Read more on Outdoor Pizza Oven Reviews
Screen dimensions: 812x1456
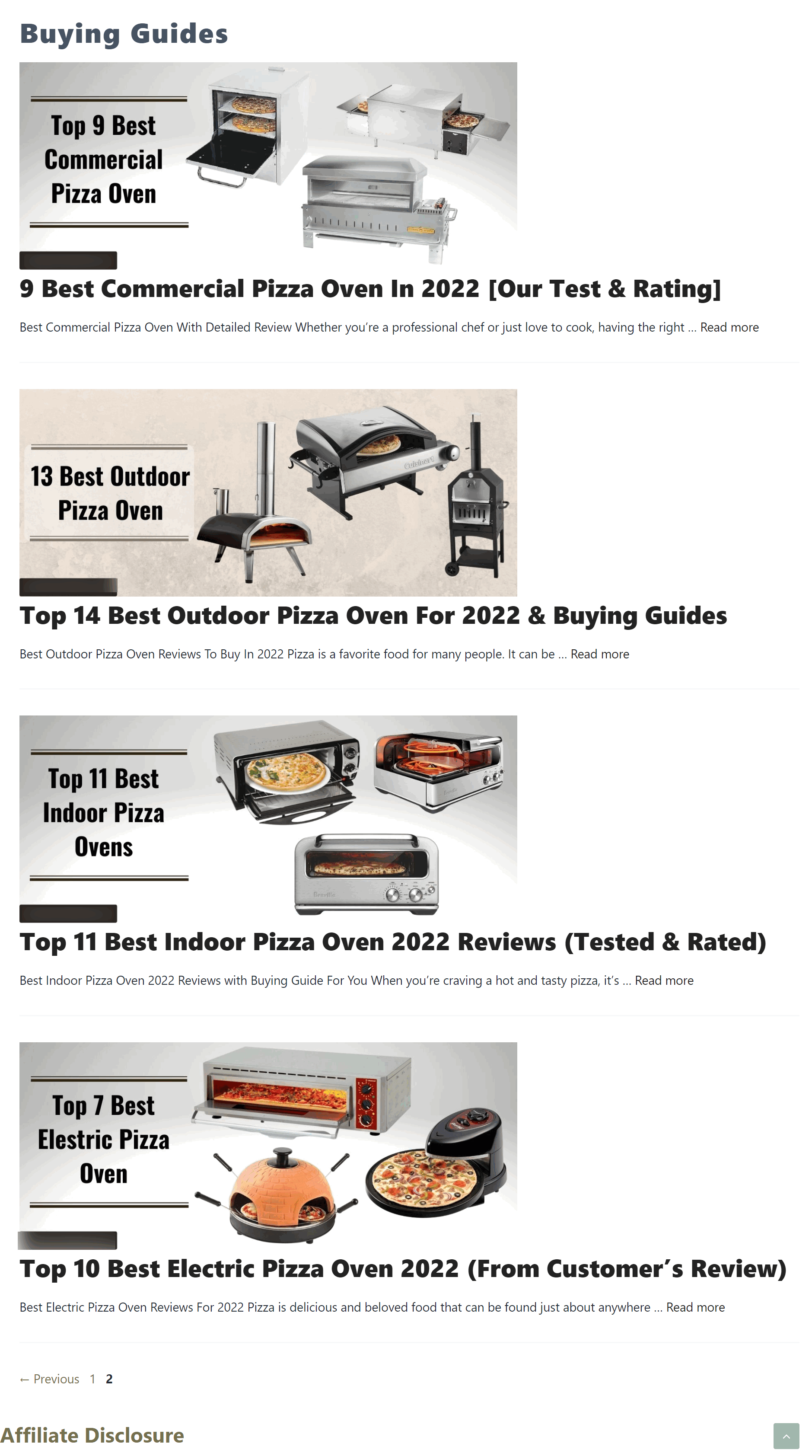click(599, 654)
